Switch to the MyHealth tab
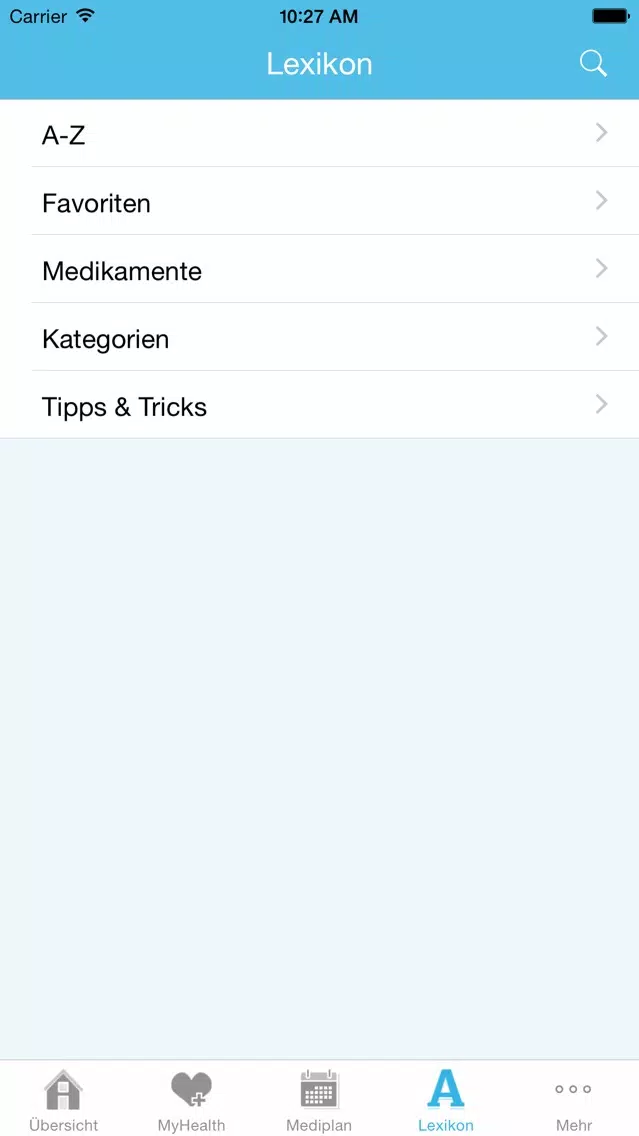Viewport: 639px width, 1136px height. pos(191,1100)
